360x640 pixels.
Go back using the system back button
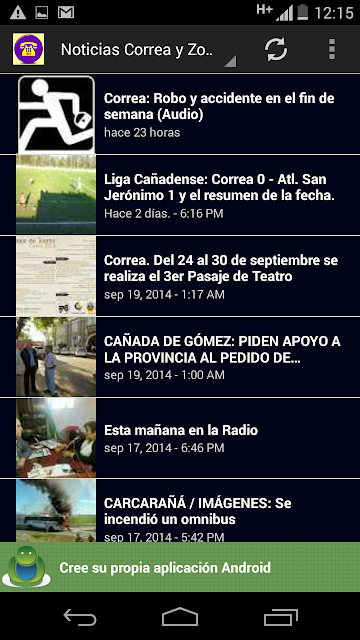point(80,617)
